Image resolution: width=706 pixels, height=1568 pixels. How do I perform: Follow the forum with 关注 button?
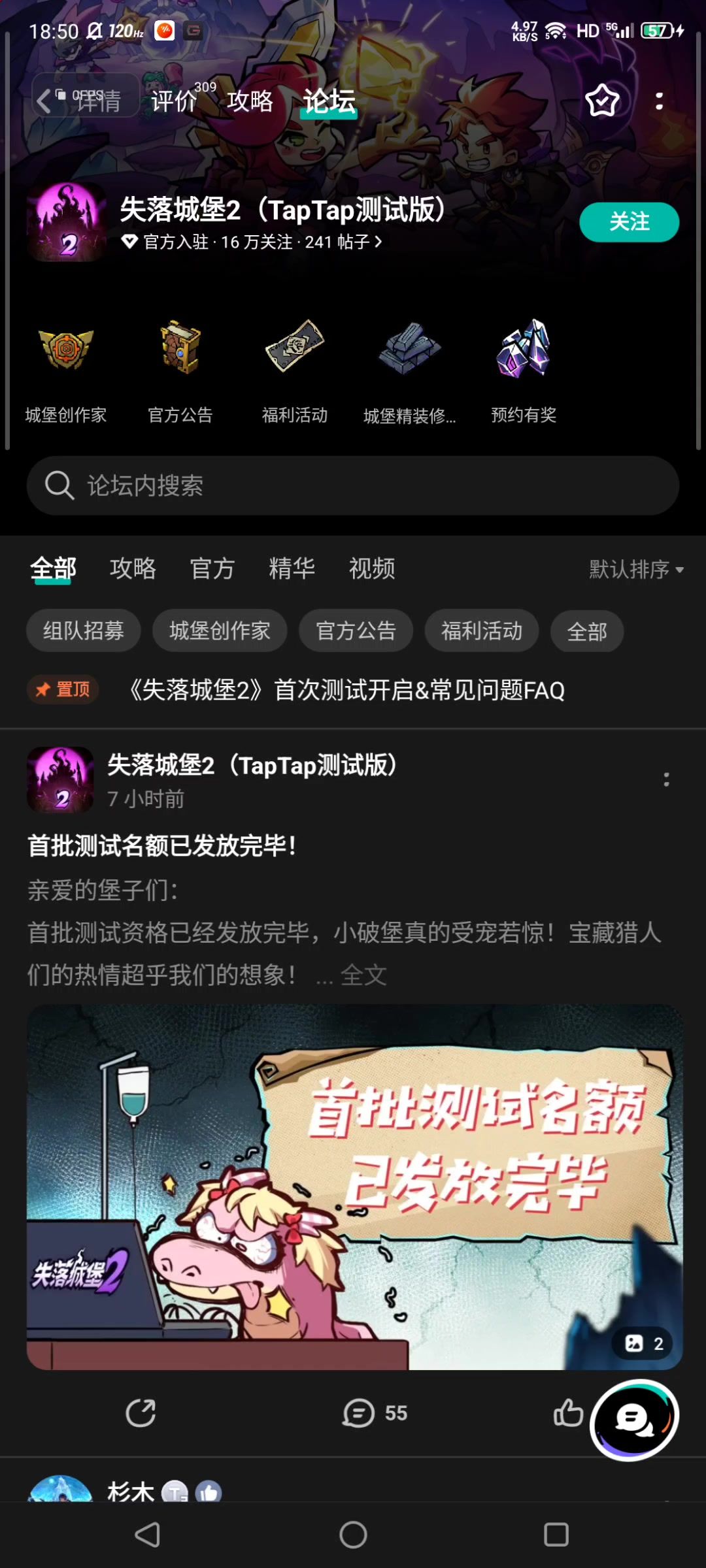coord(629,222)
